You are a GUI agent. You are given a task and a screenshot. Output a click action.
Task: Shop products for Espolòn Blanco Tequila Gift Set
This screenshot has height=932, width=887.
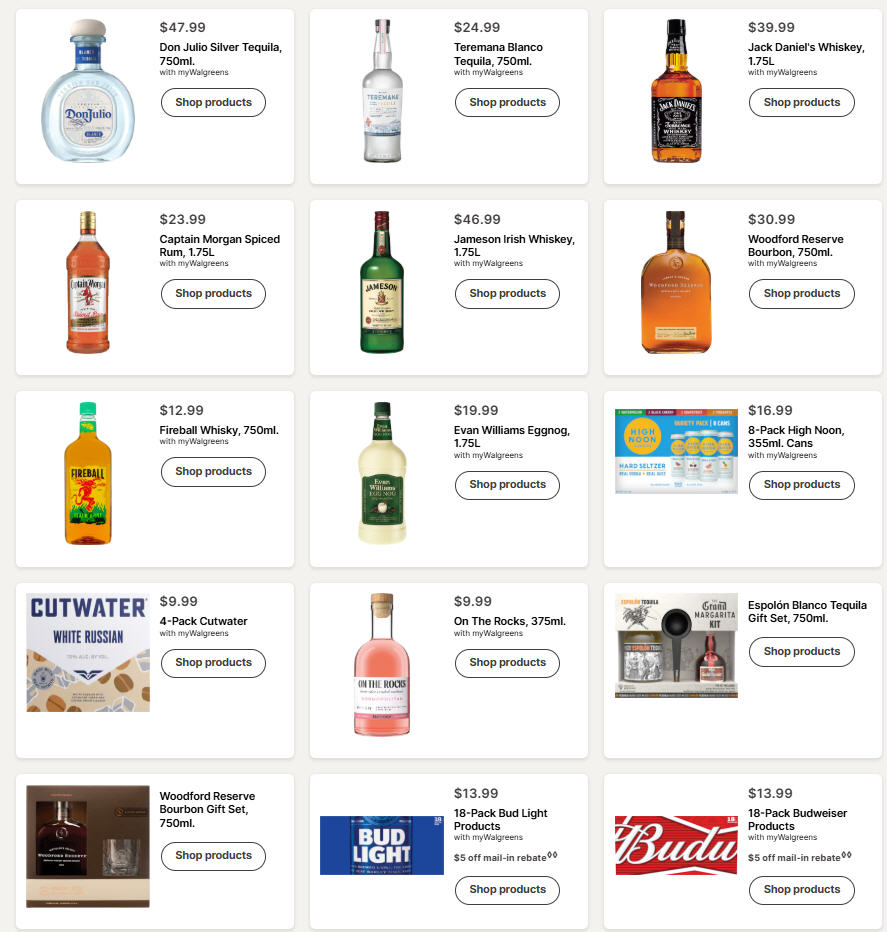pos(801,651)
